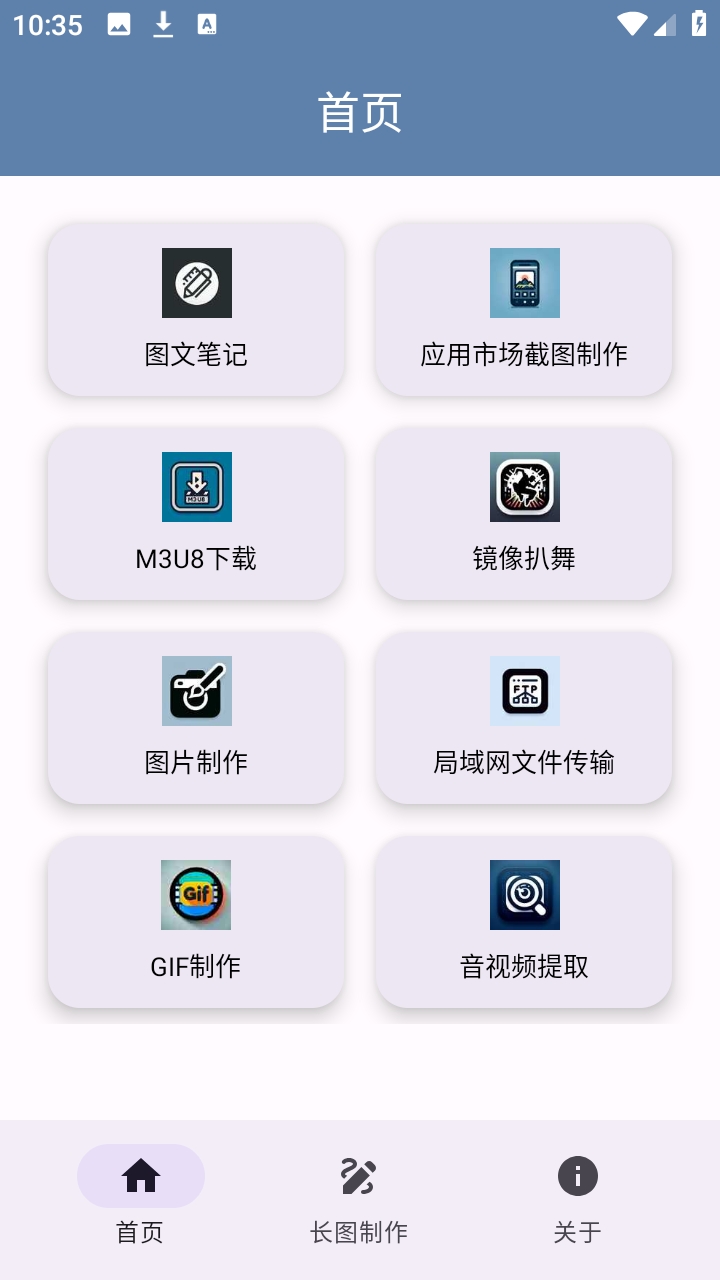
Task: Select the 图片制作 image maker icon
Action: pyautogui.click(x=195, y=691)
